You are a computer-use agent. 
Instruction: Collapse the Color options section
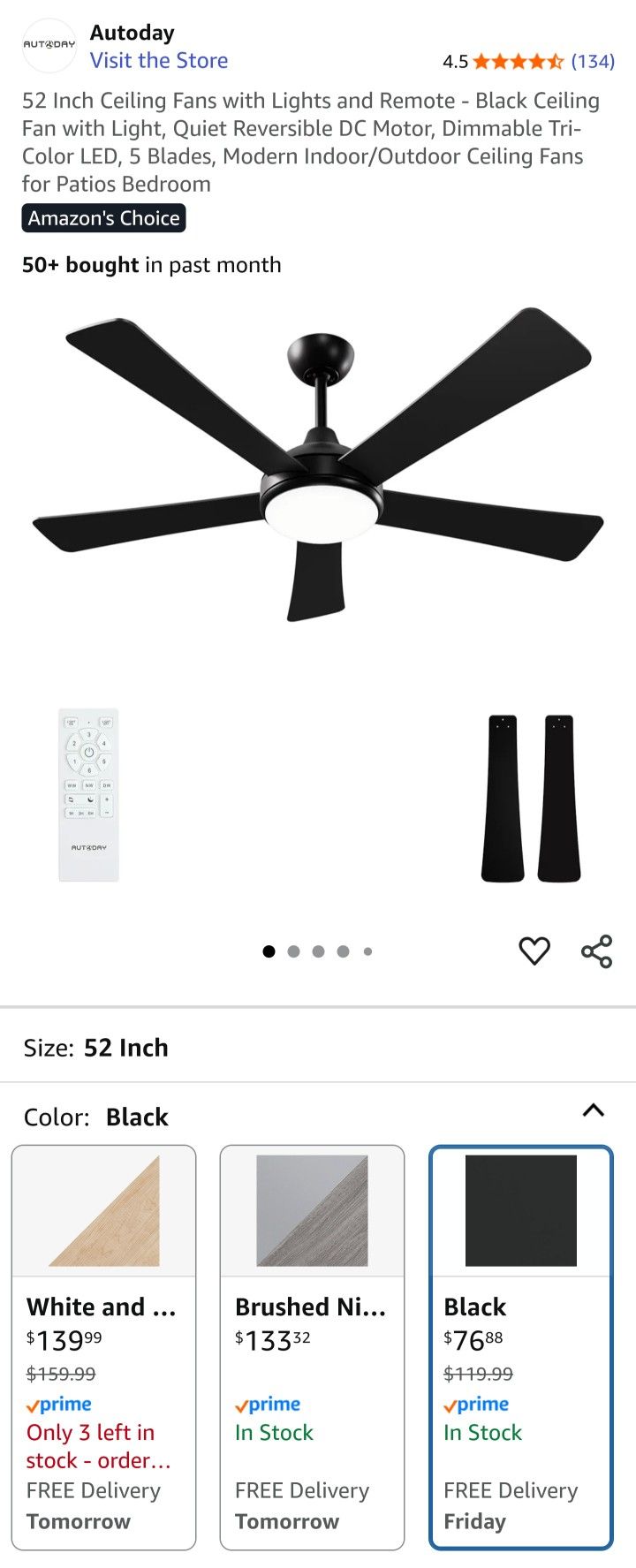click(594, 1111)
